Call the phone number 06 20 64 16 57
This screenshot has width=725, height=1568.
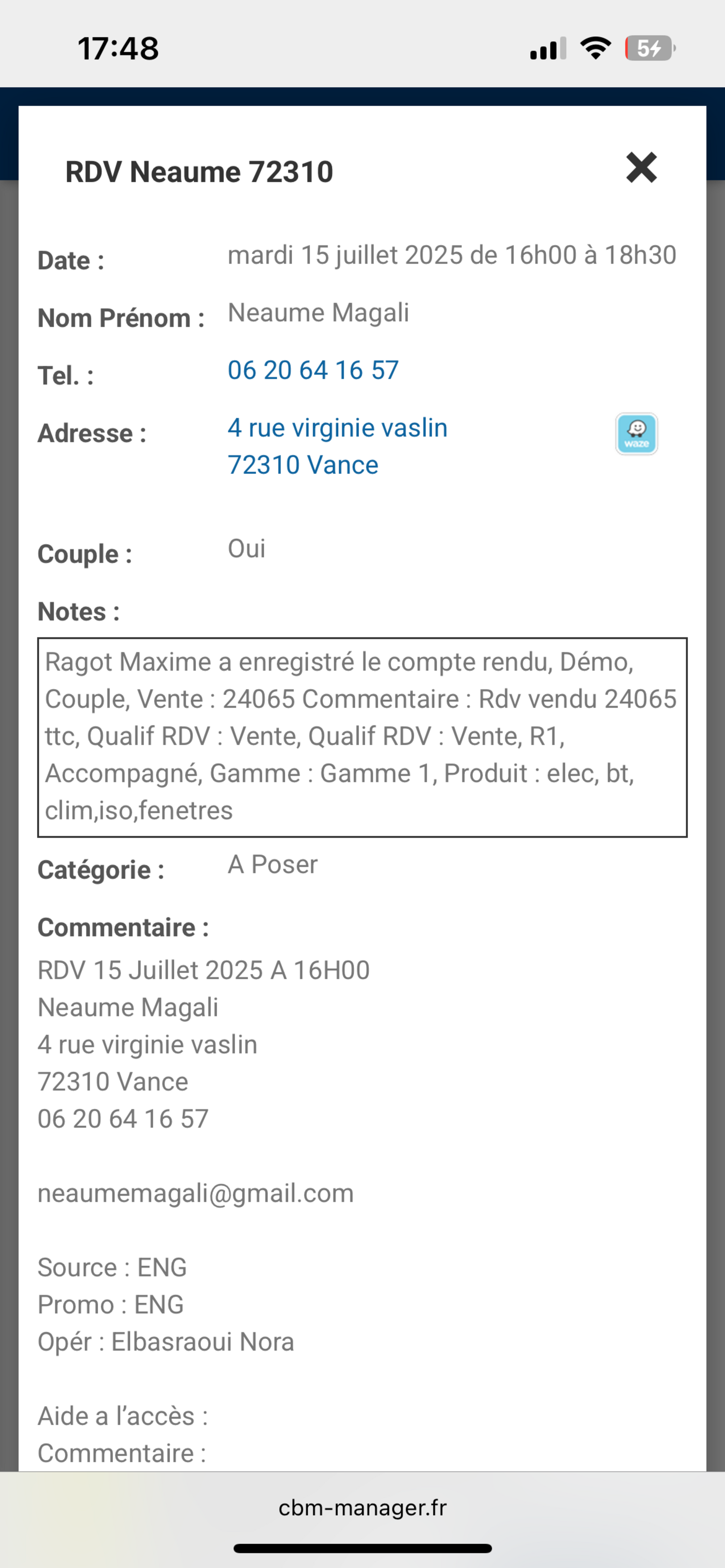[313, 370]
